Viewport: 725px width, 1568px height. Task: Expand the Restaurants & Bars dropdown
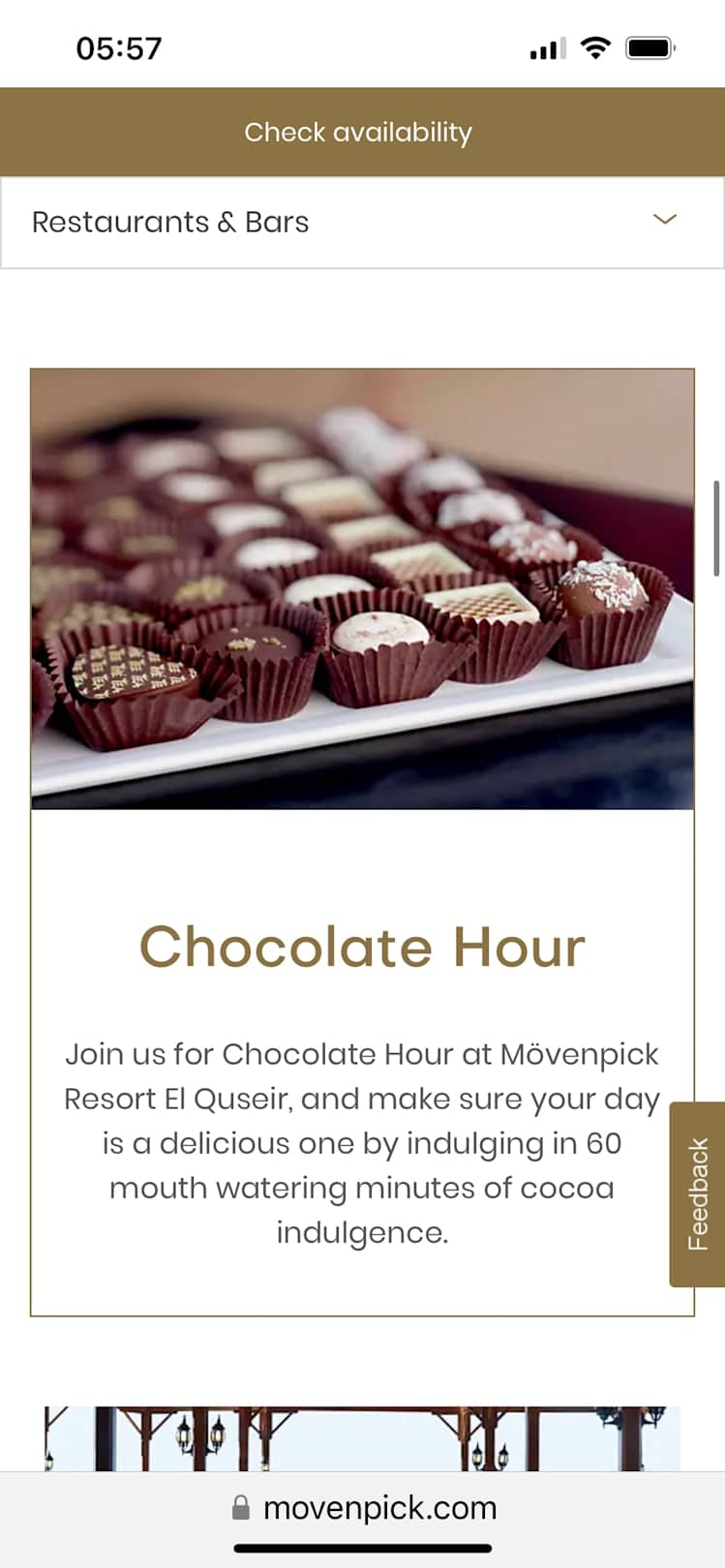[663, 221]
